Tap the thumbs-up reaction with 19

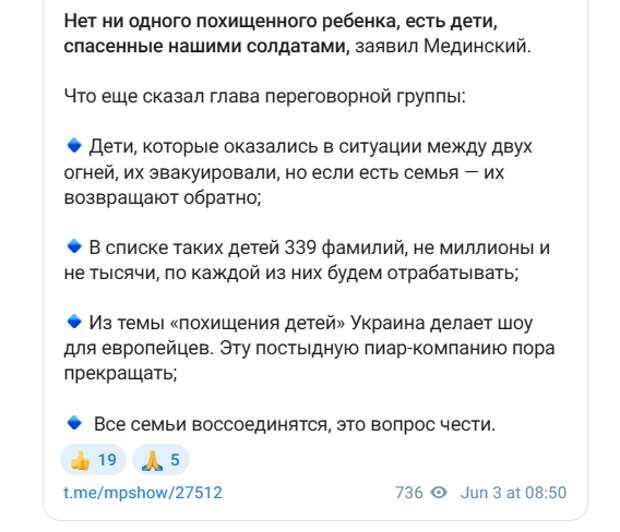93,460
